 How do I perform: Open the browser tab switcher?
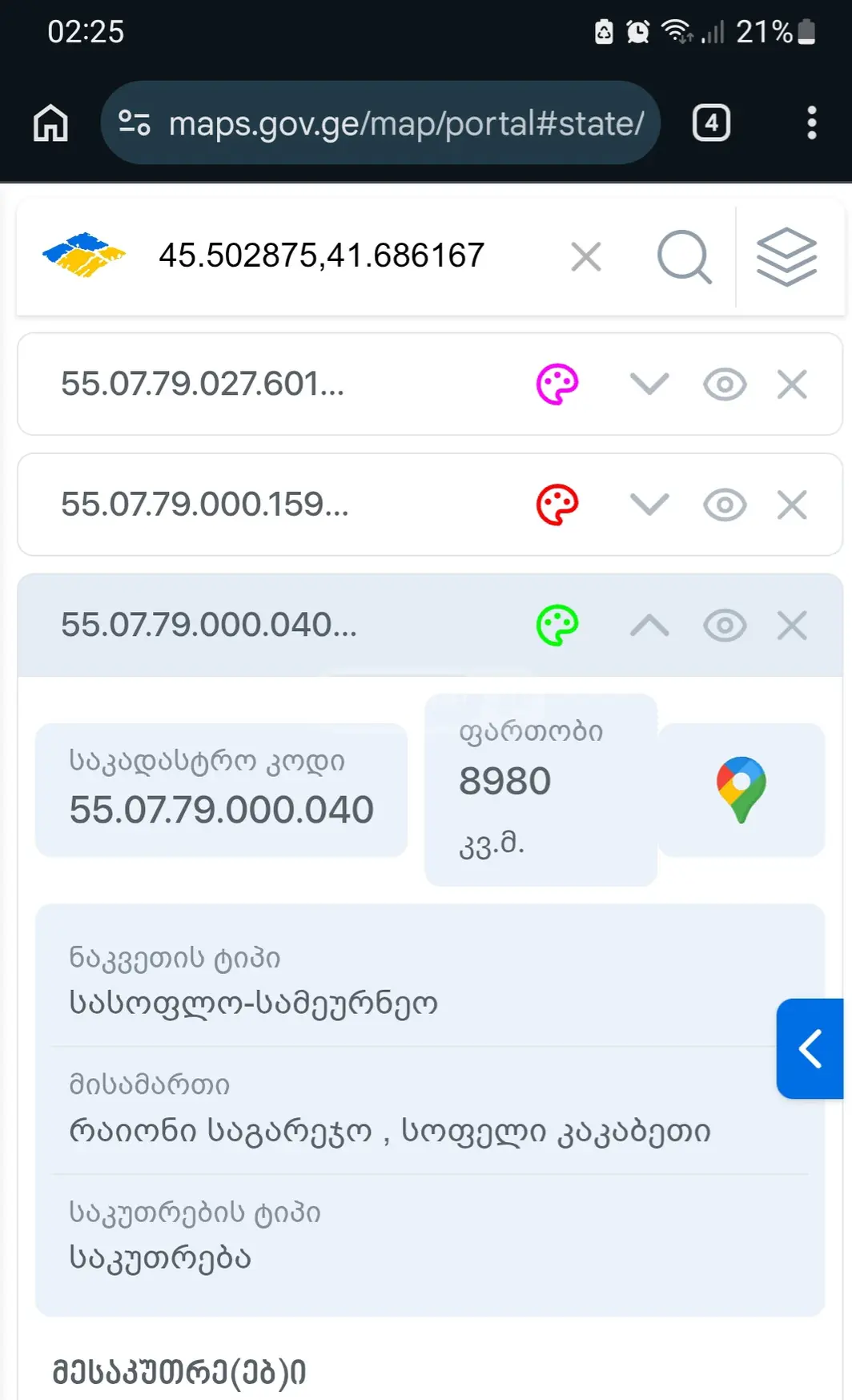(x=711, y=123)
